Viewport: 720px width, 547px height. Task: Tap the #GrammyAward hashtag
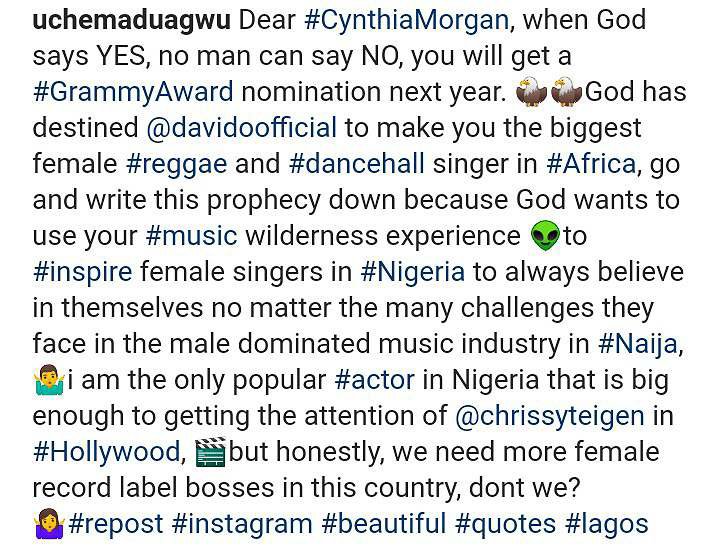(133, 92)
